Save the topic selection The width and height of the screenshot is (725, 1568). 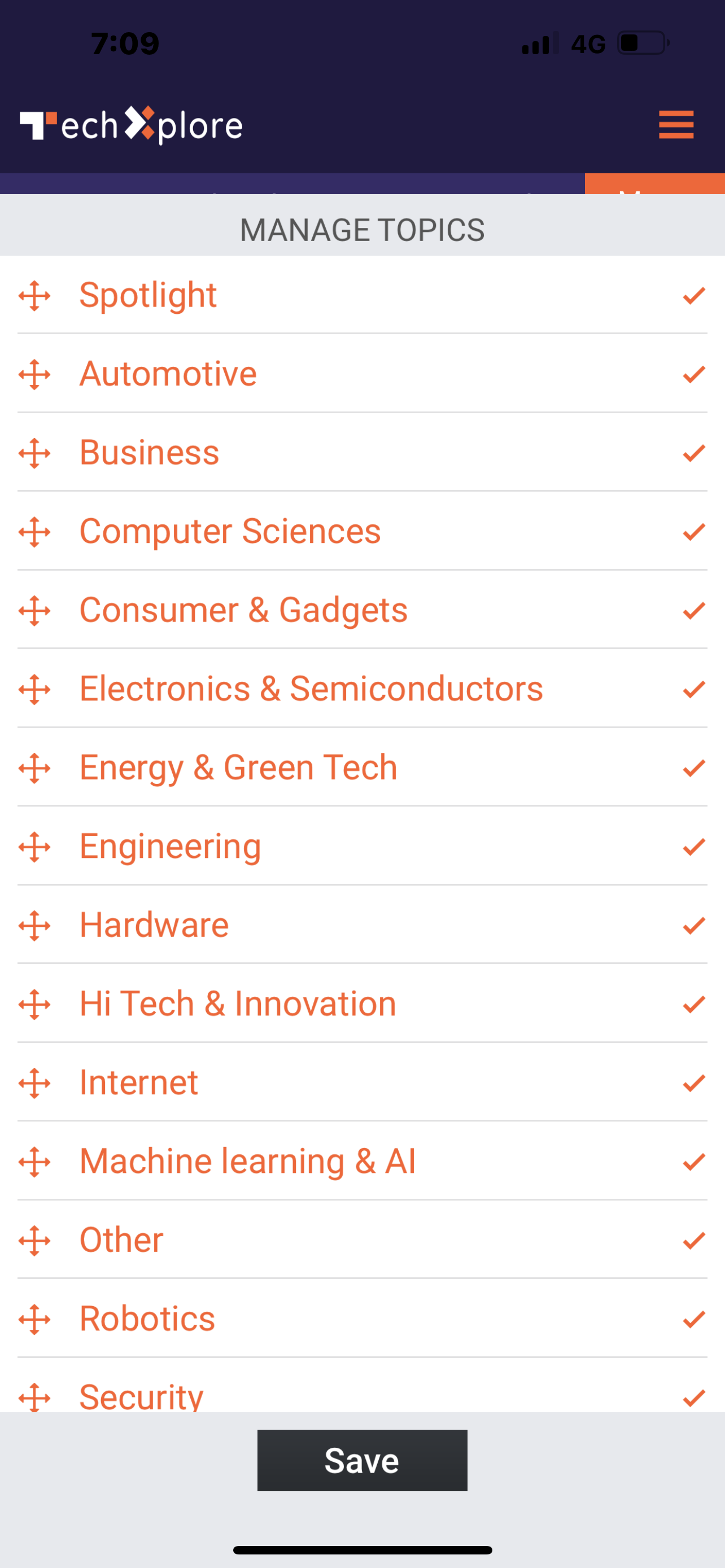(362, 1460)
